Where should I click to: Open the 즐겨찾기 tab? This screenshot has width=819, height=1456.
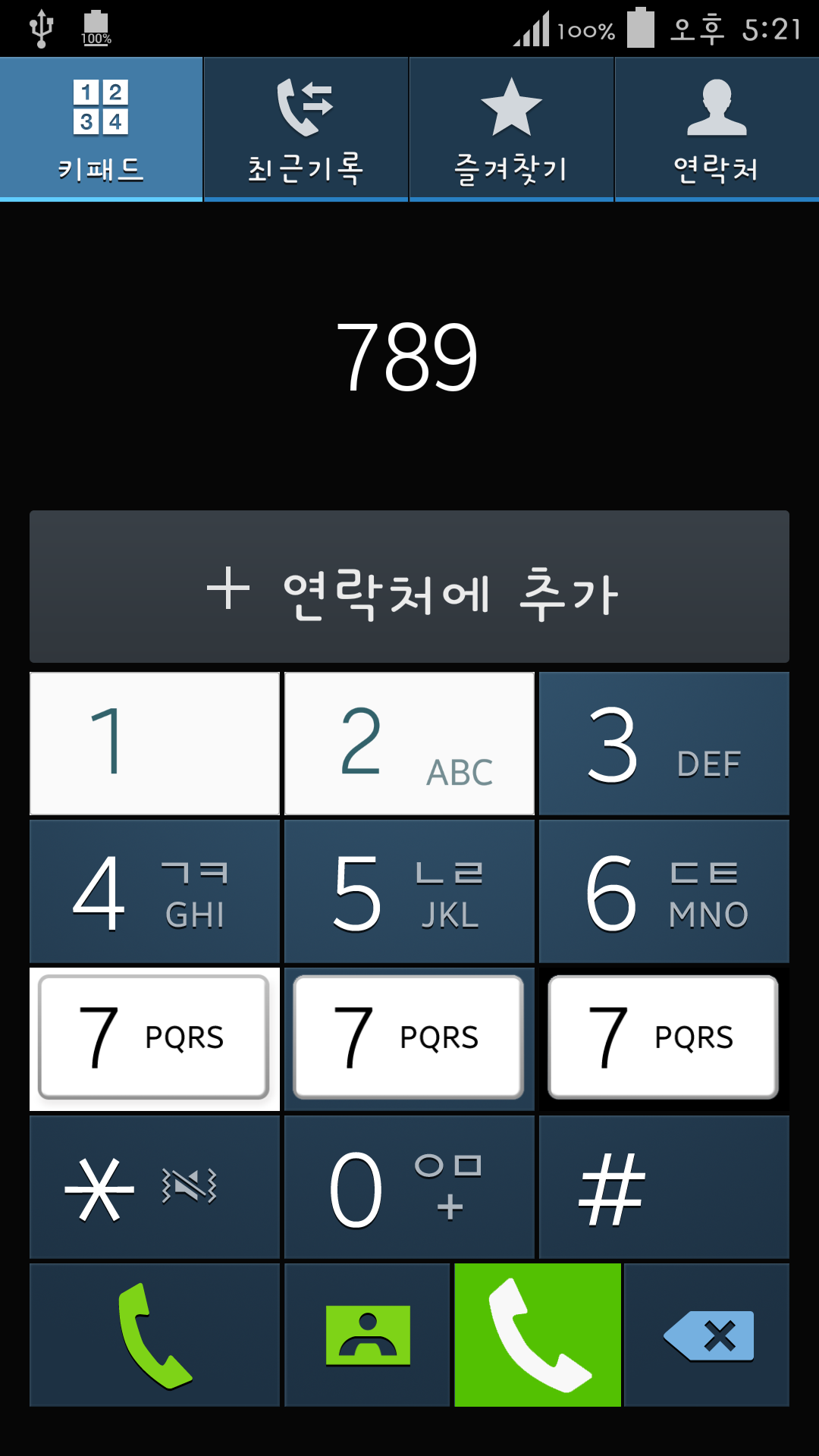(x=511, y=129)
